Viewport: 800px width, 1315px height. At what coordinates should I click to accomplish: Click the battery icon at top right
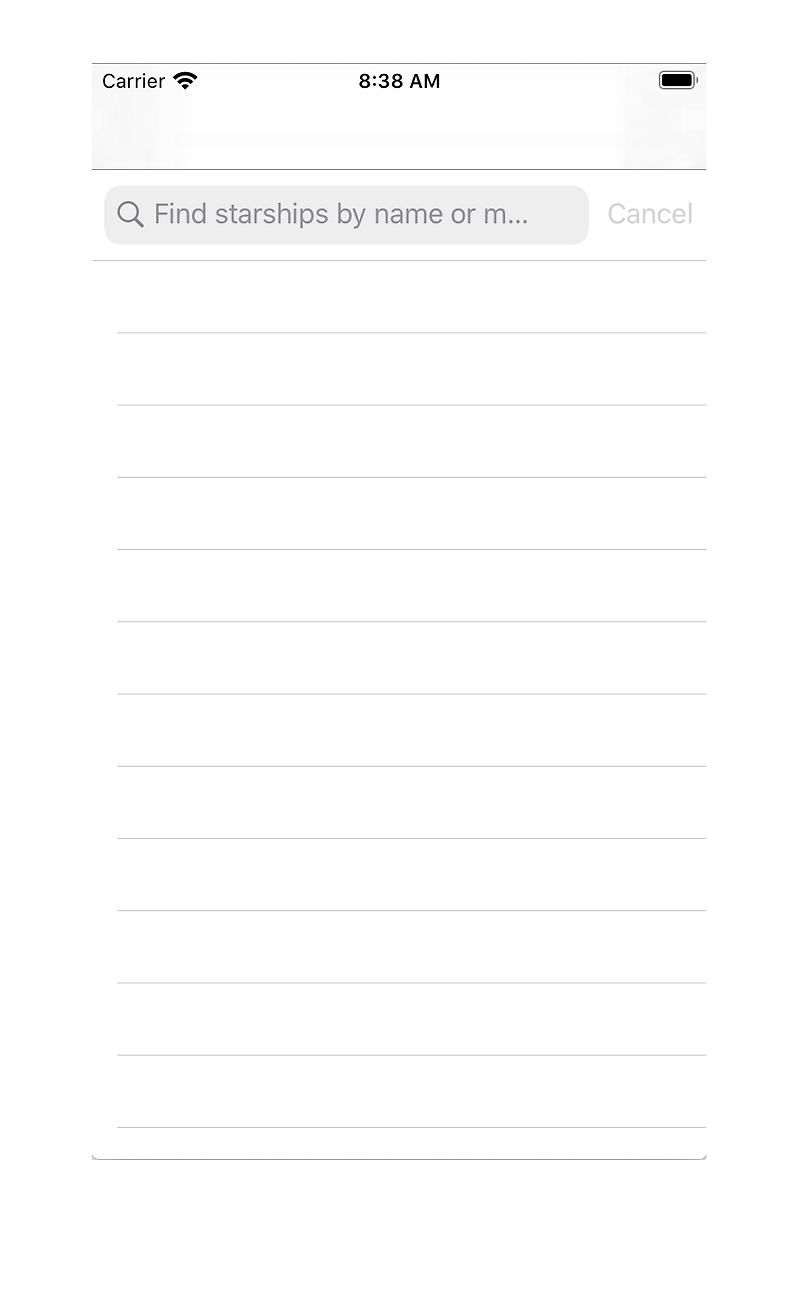click(676, 78)
